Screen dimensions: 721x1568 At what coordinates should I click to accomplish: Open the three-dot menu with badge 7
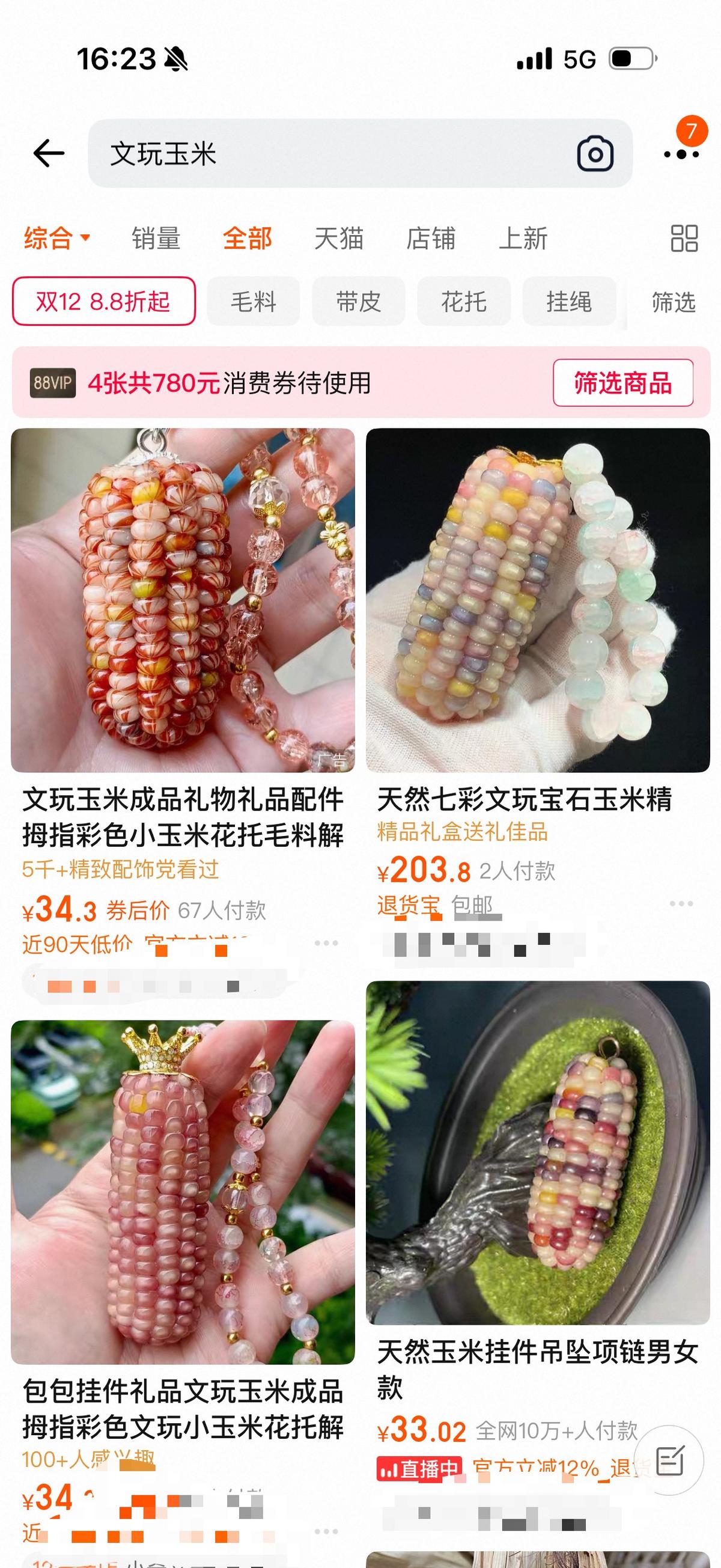click(x=681, y=154)
